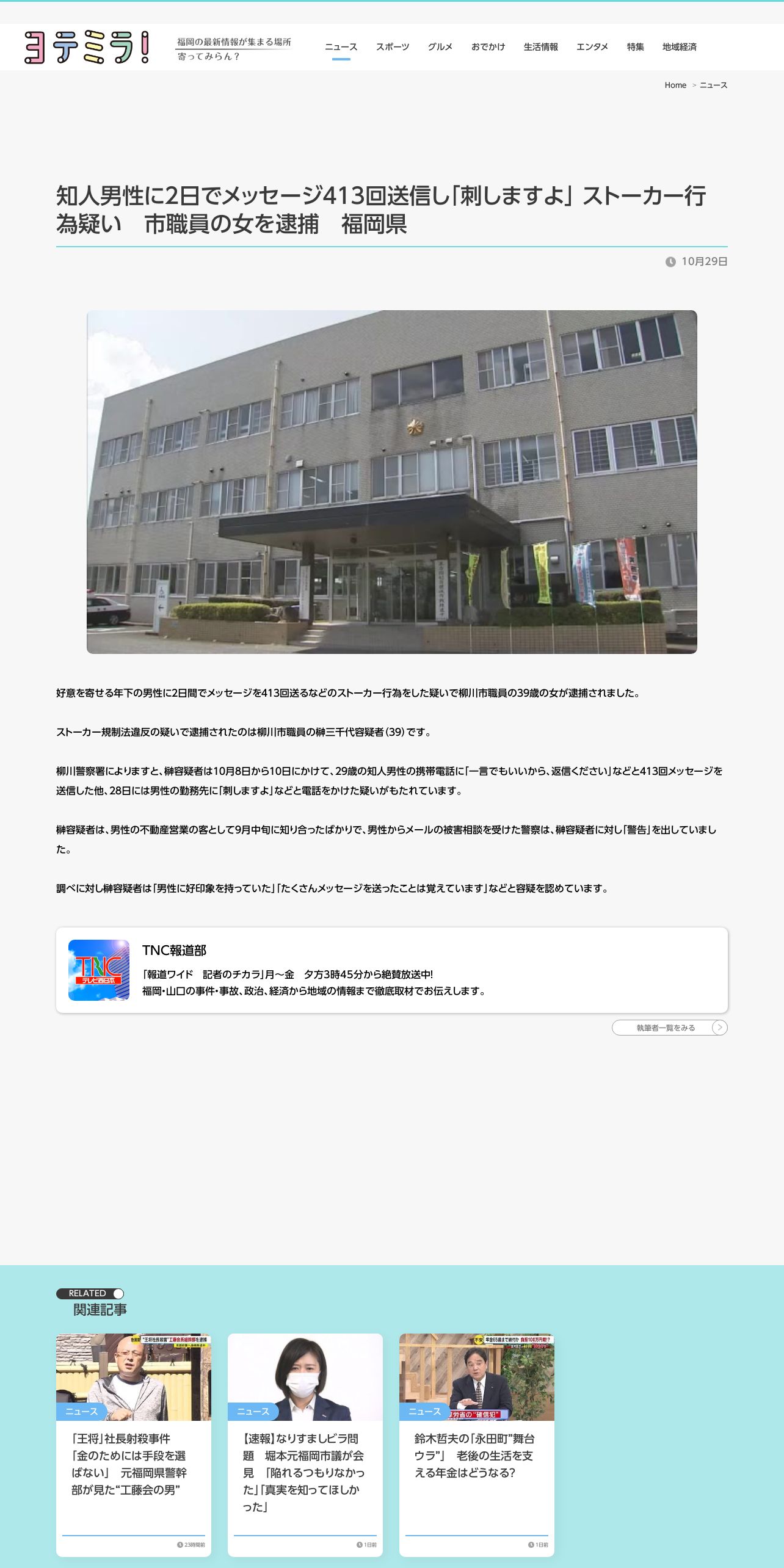
Task: Open the グルメ section
Action: 440,47
